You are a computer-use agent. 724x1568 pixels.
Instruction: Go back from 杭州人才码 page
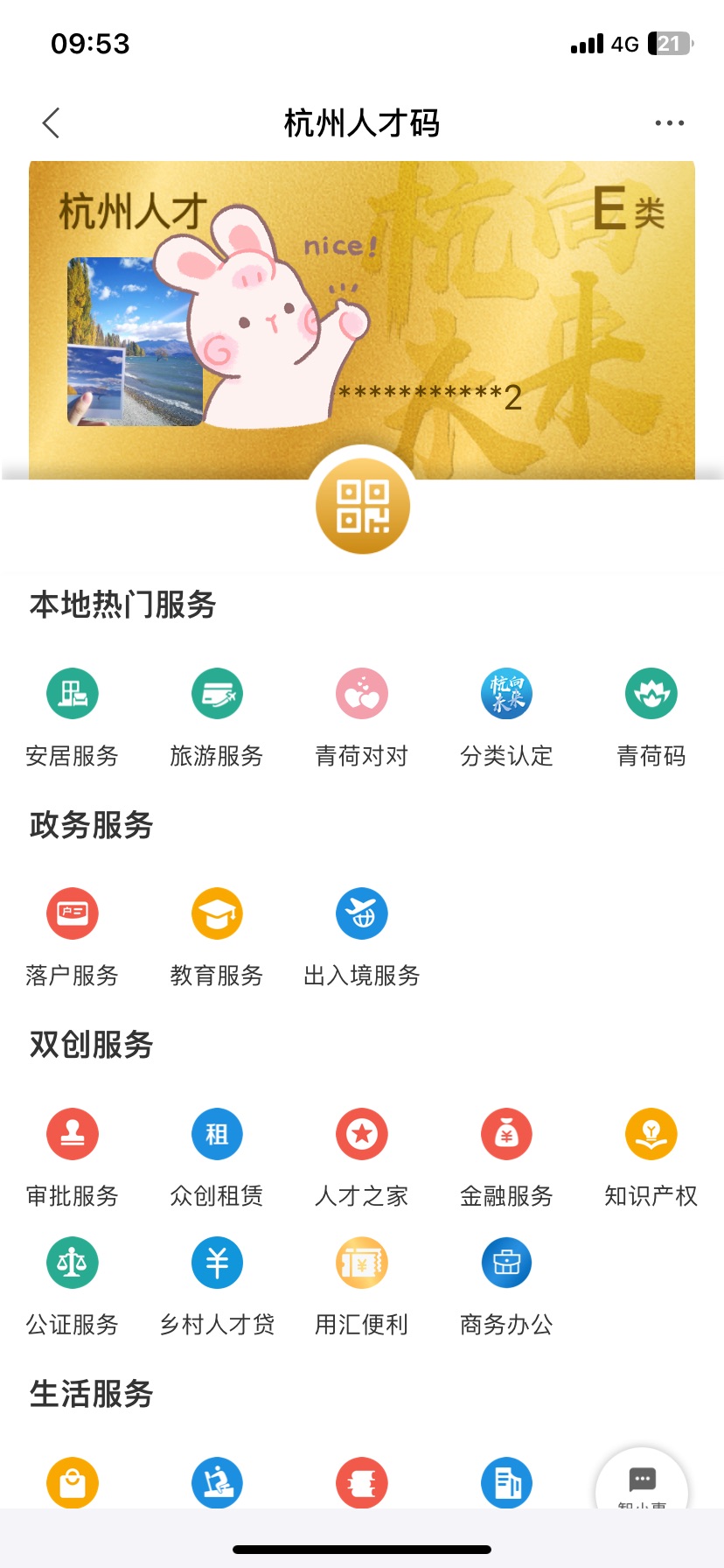[x=52, y=123]
